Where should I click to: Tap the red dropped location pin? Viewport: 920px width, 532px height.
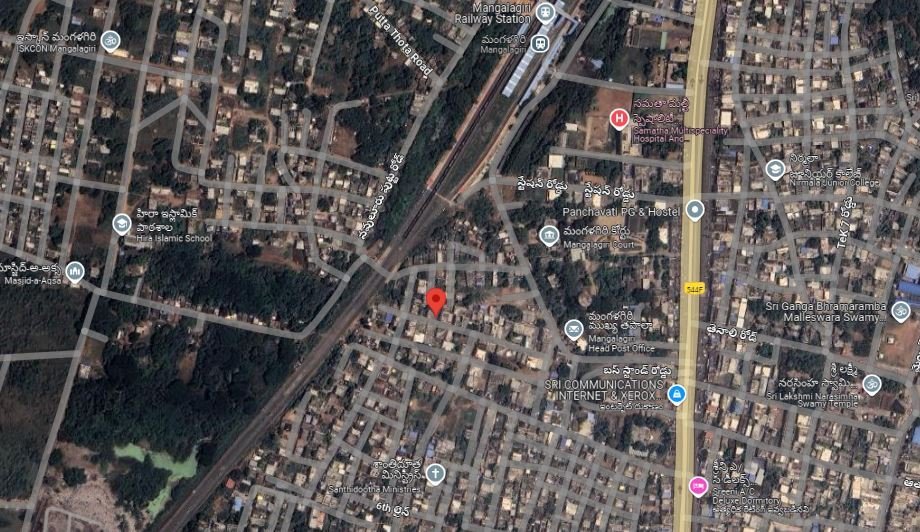pos(435,301)
